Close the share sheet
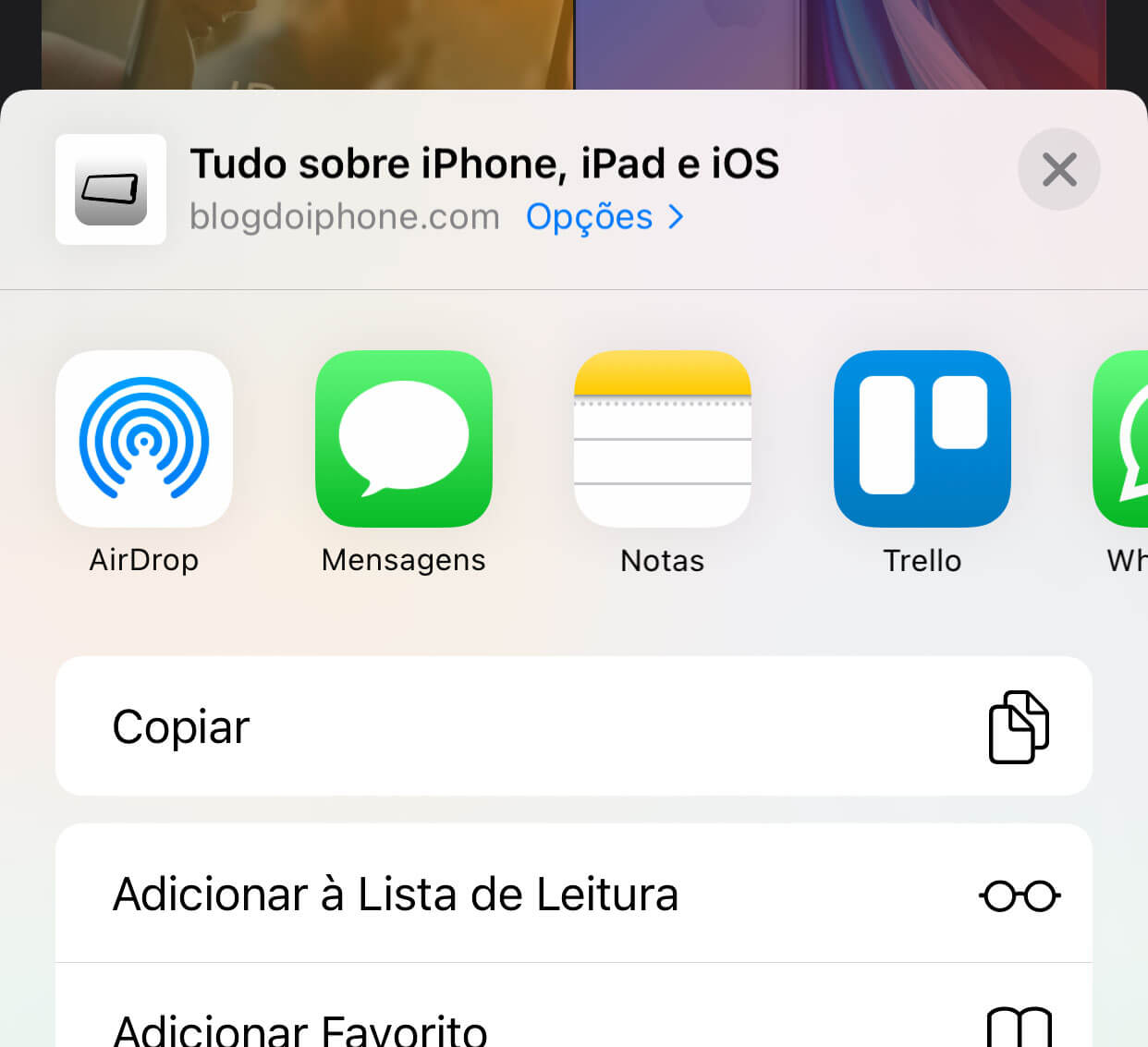 tap(1058, 170)
